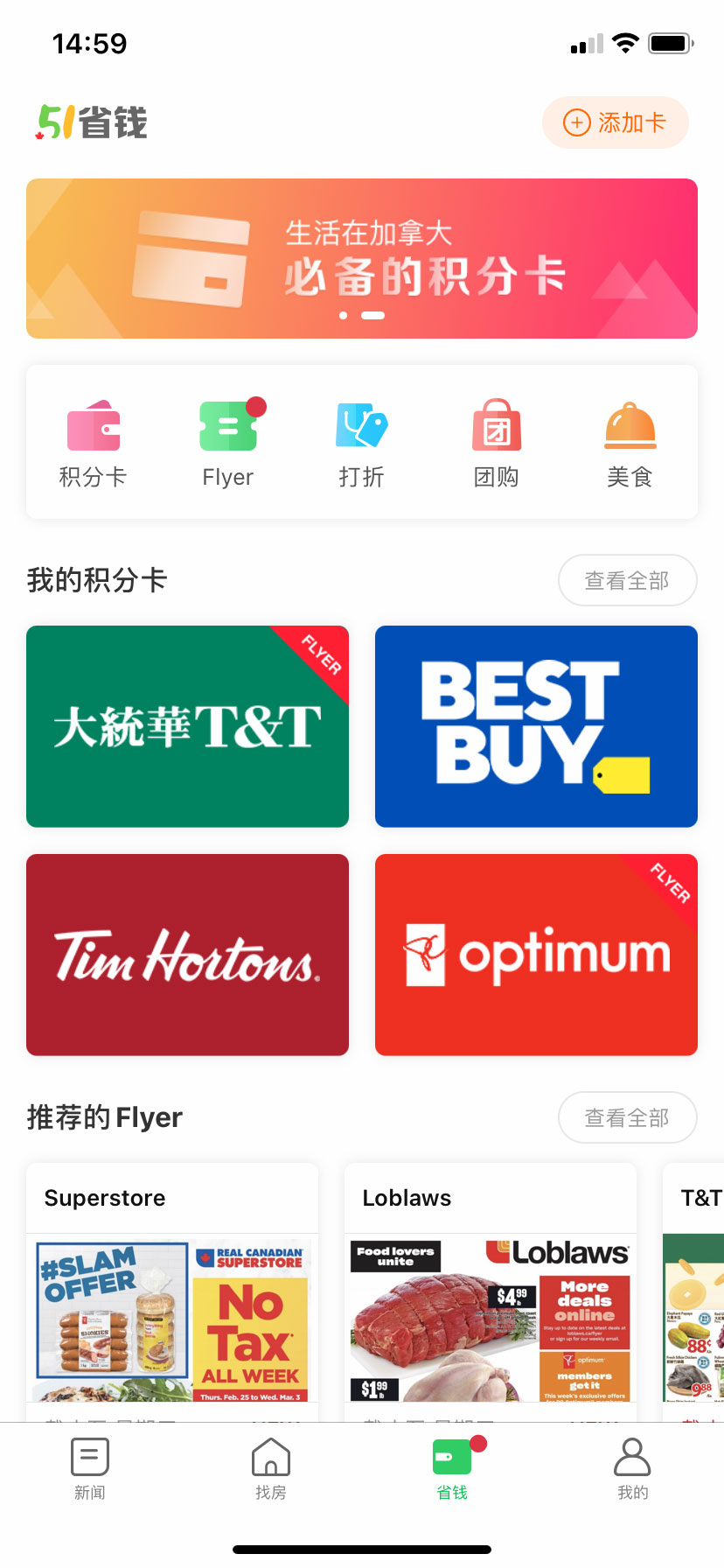Open the PC Optimum points card
The height and width of the screenshot is (1568, 724).
pos(536,955)
